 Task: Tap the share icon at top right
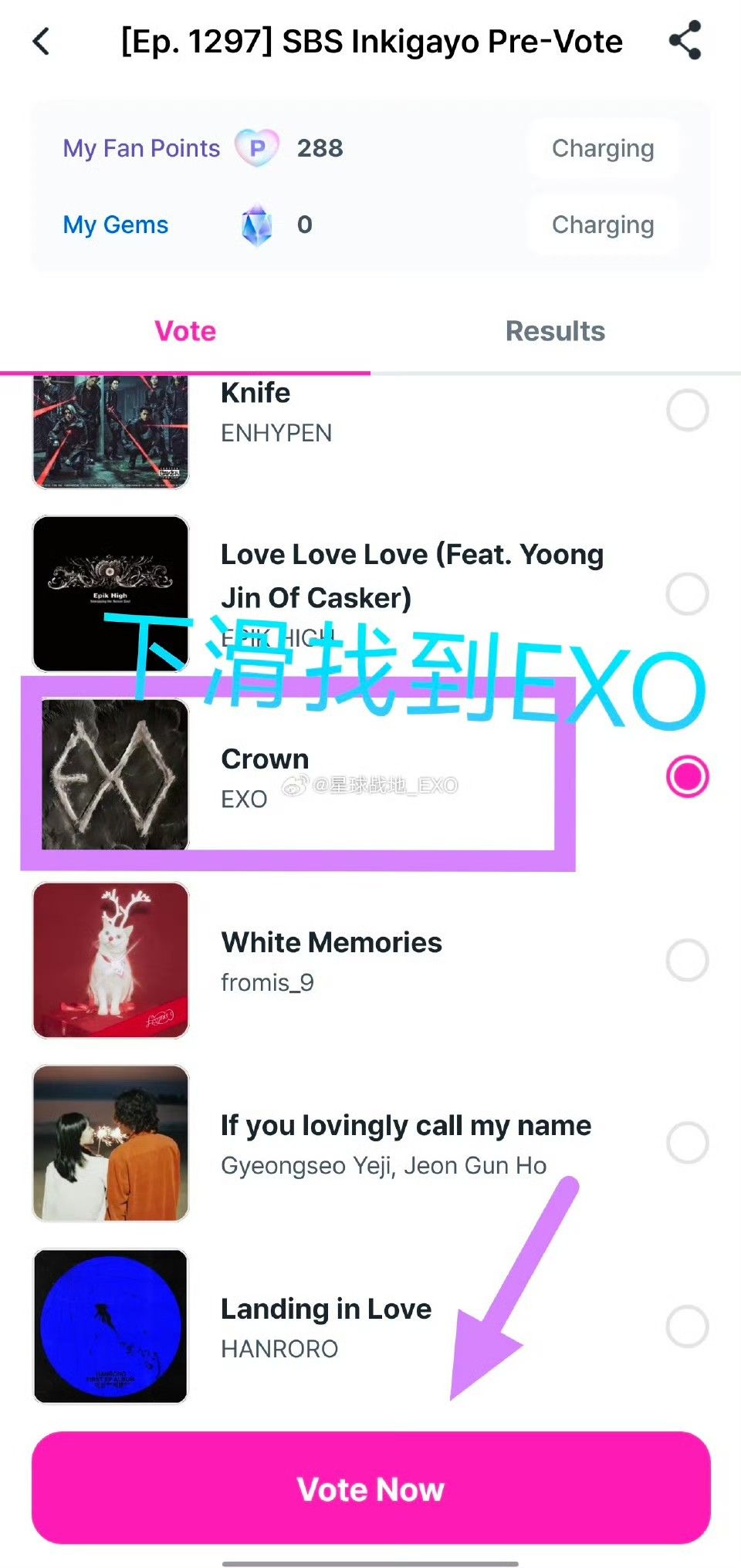[685, 42]
